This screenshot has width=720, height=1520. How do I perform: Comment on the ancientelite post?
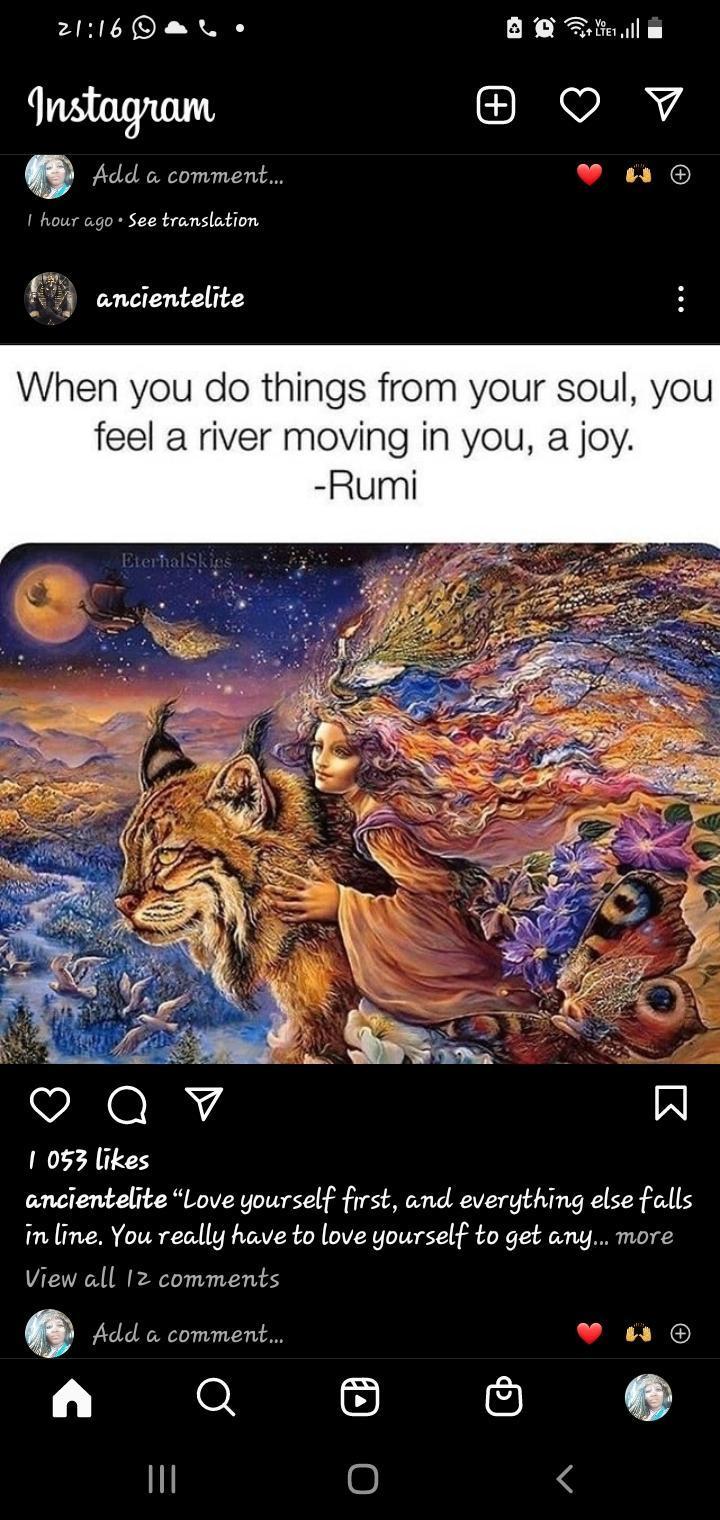(x=127, y=1105)
